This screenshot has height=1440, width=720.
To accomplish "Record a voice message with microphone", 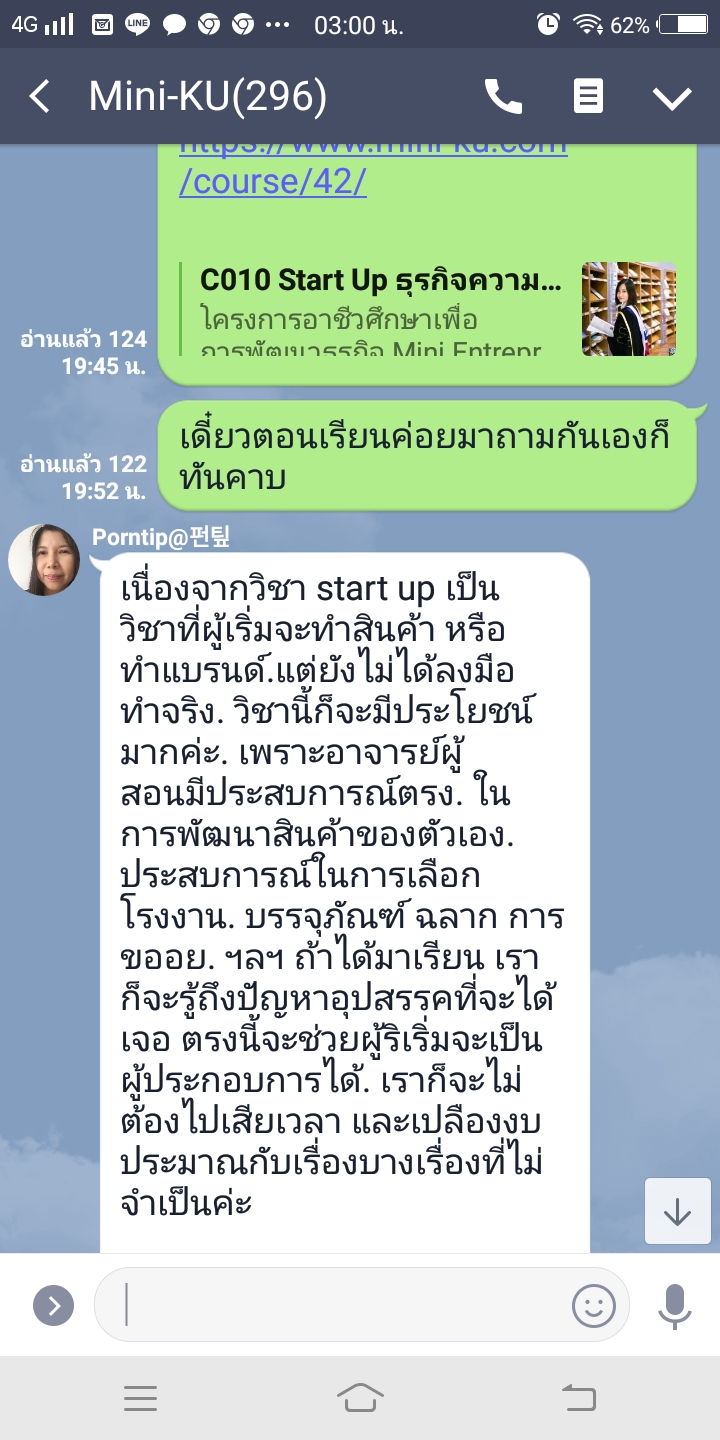I will [x=675, y=1305].
